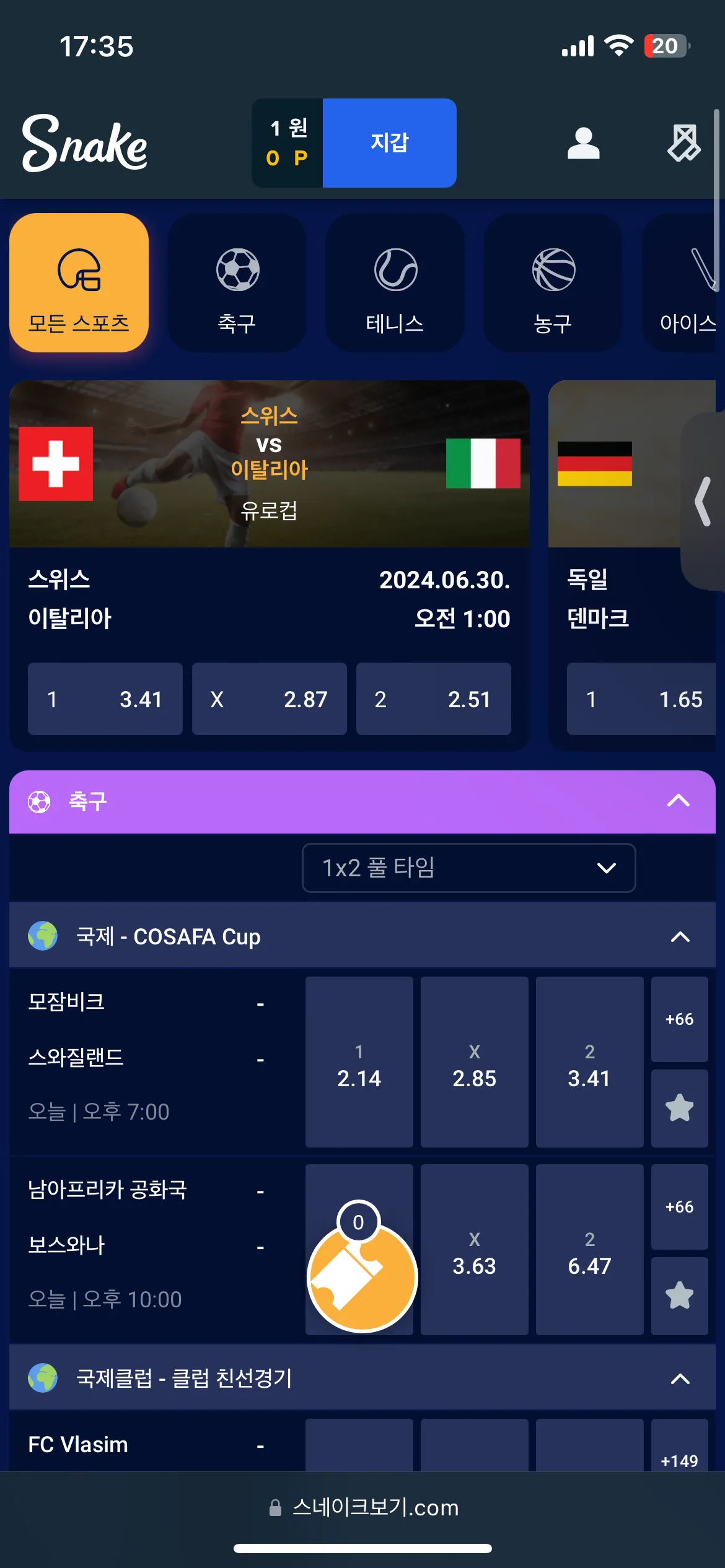
Task: Open the user profile icon
Action: click(x=583, y=143)
